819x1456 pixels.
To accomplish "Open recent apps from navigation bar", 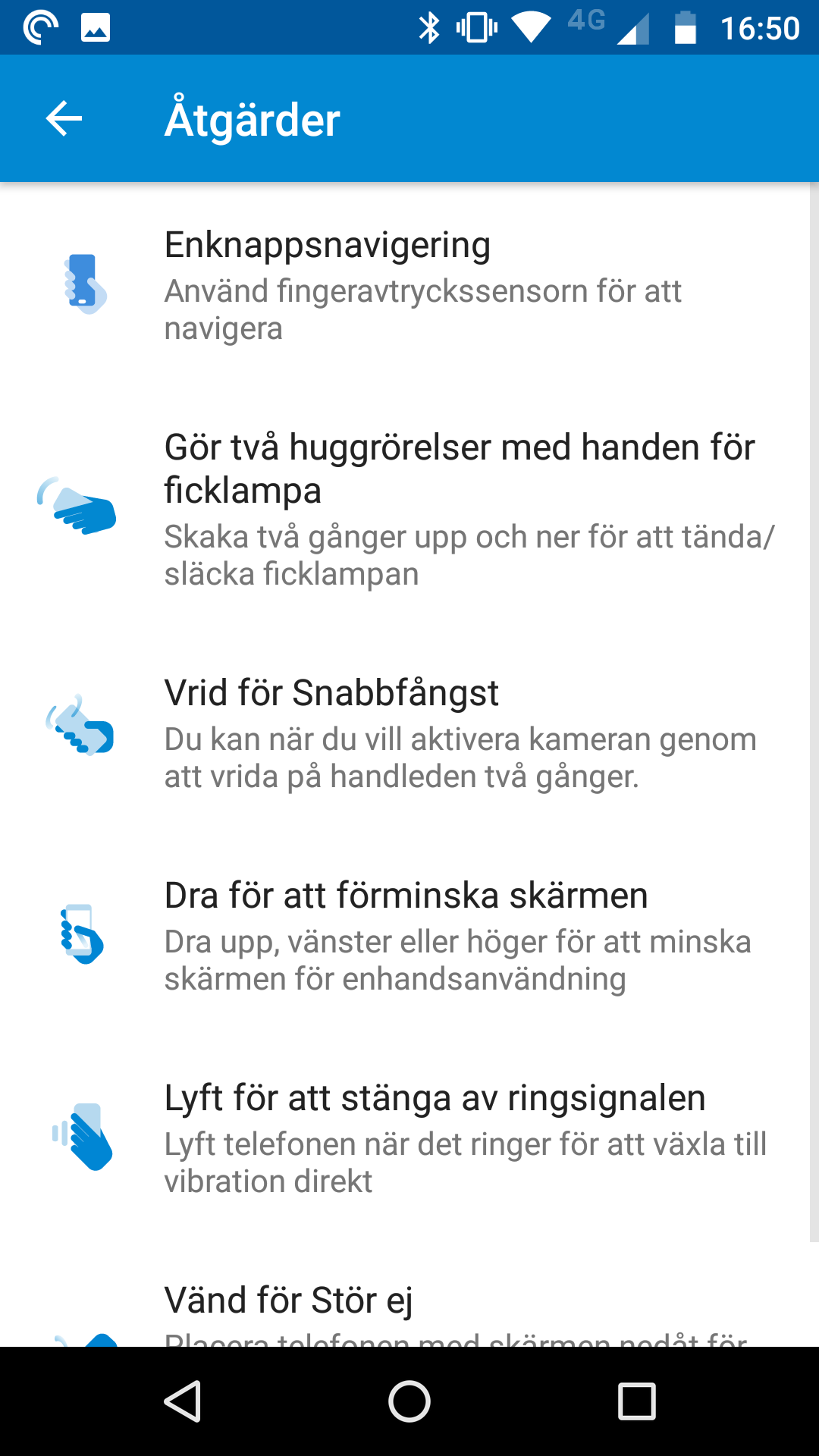I will point(636,1401).
